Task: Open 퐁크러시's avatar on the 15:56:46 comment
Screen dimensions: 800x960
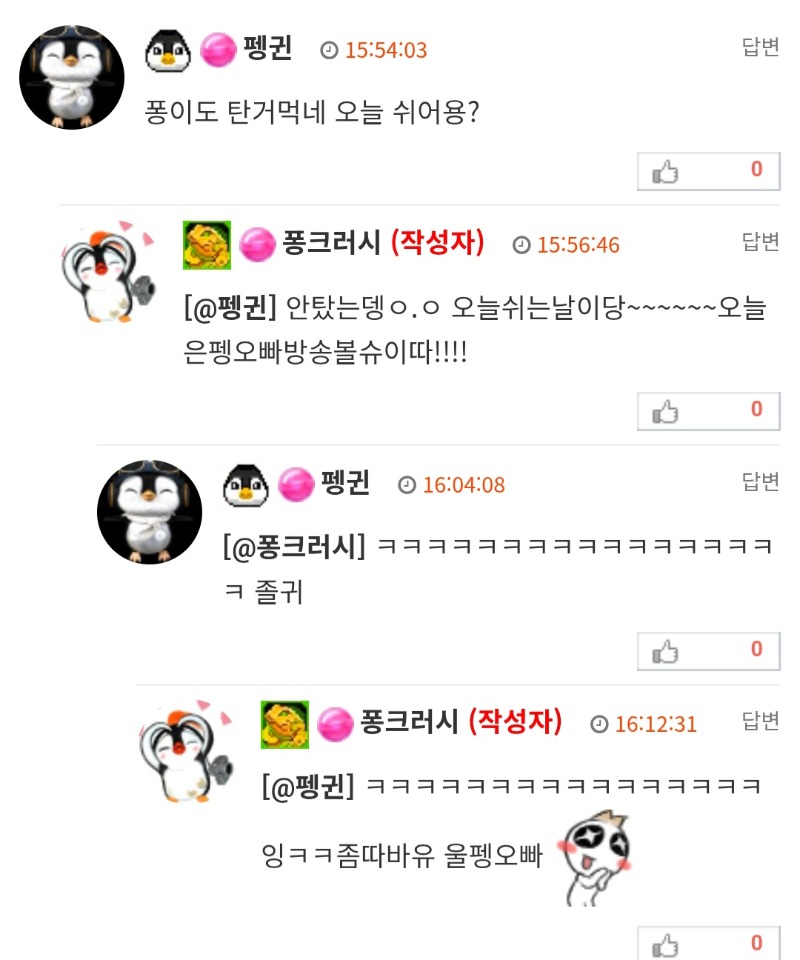Action: tap(106, 271)
